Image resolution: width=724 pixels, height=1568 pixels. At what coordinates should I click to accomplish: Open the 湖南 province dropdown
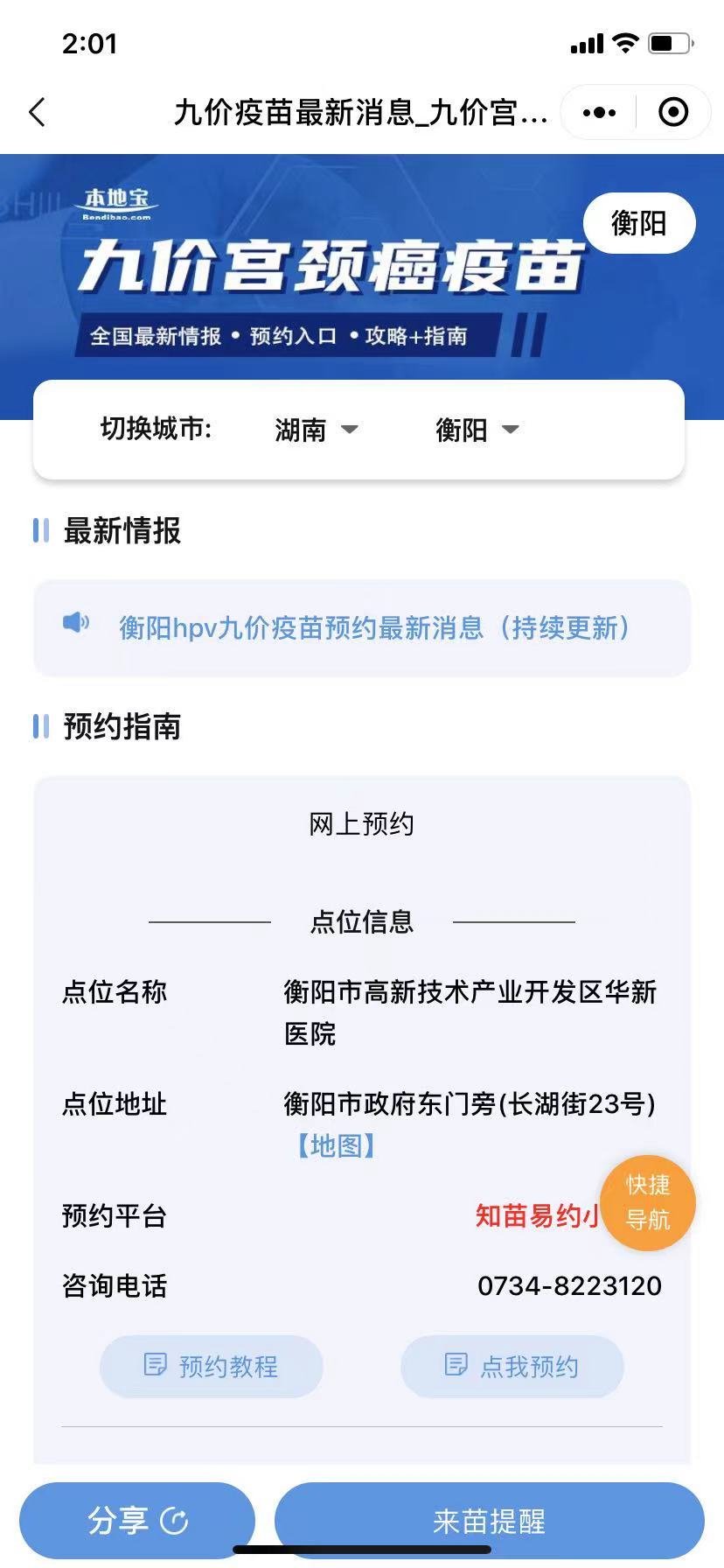tap(316, 430)
